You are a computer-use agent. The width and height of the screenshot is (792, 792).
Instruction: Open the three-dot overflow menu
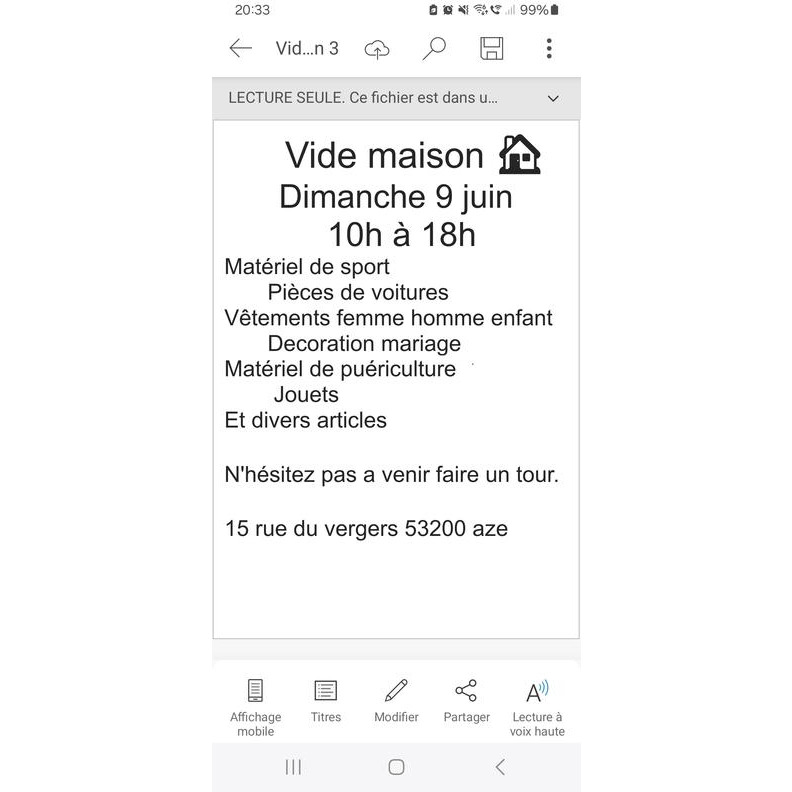[549, 48]
